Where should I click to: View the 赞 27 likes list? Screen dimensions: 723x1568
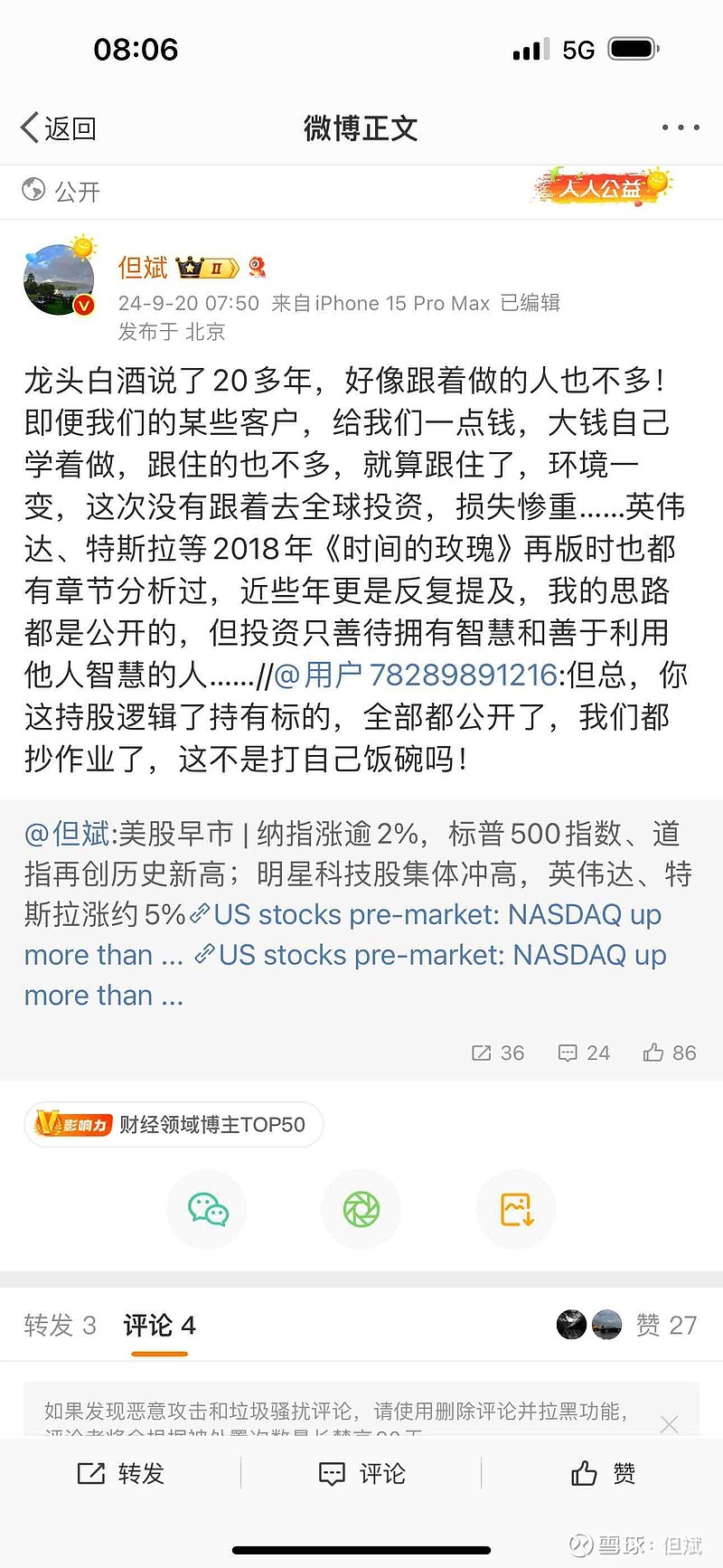(666, 1326)
